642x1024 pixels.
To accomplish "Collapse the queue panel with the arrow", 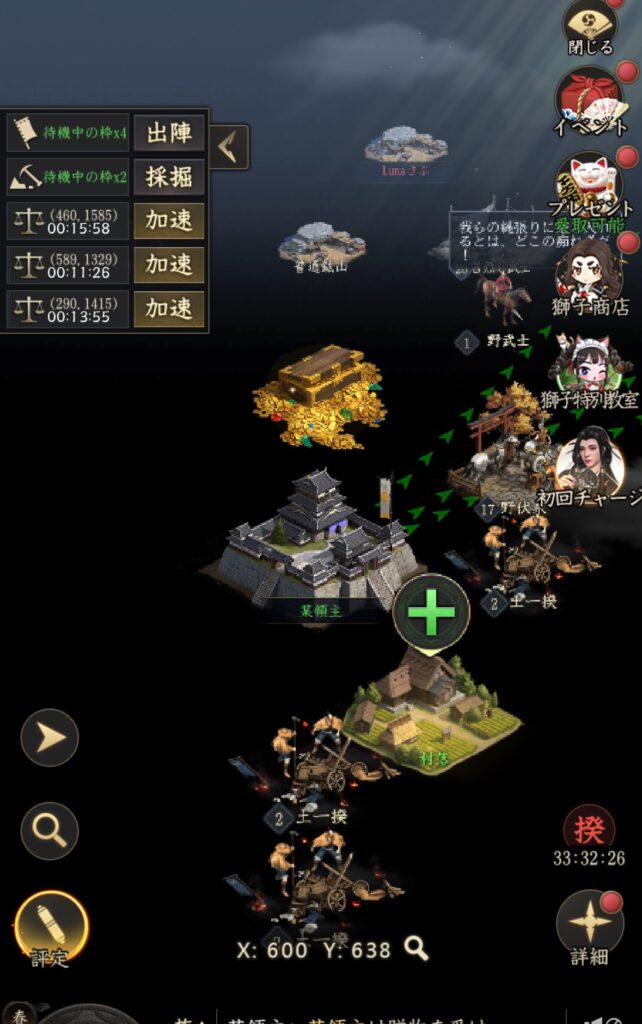I will click(229, 148).
